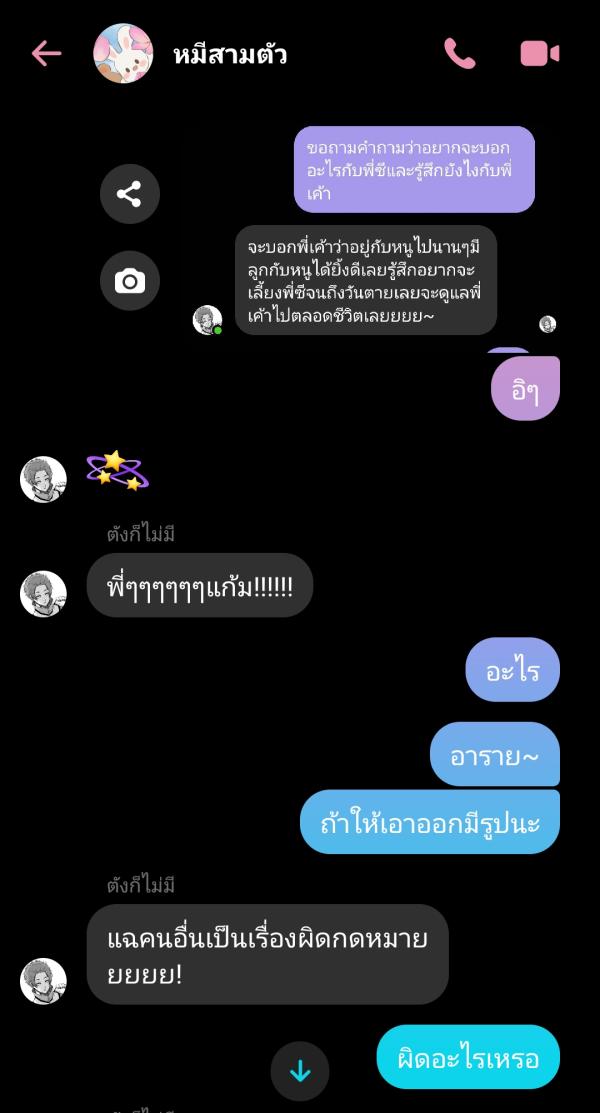600x1113 pixels.
Task: Go back from the chat
Action: [46, 54]
